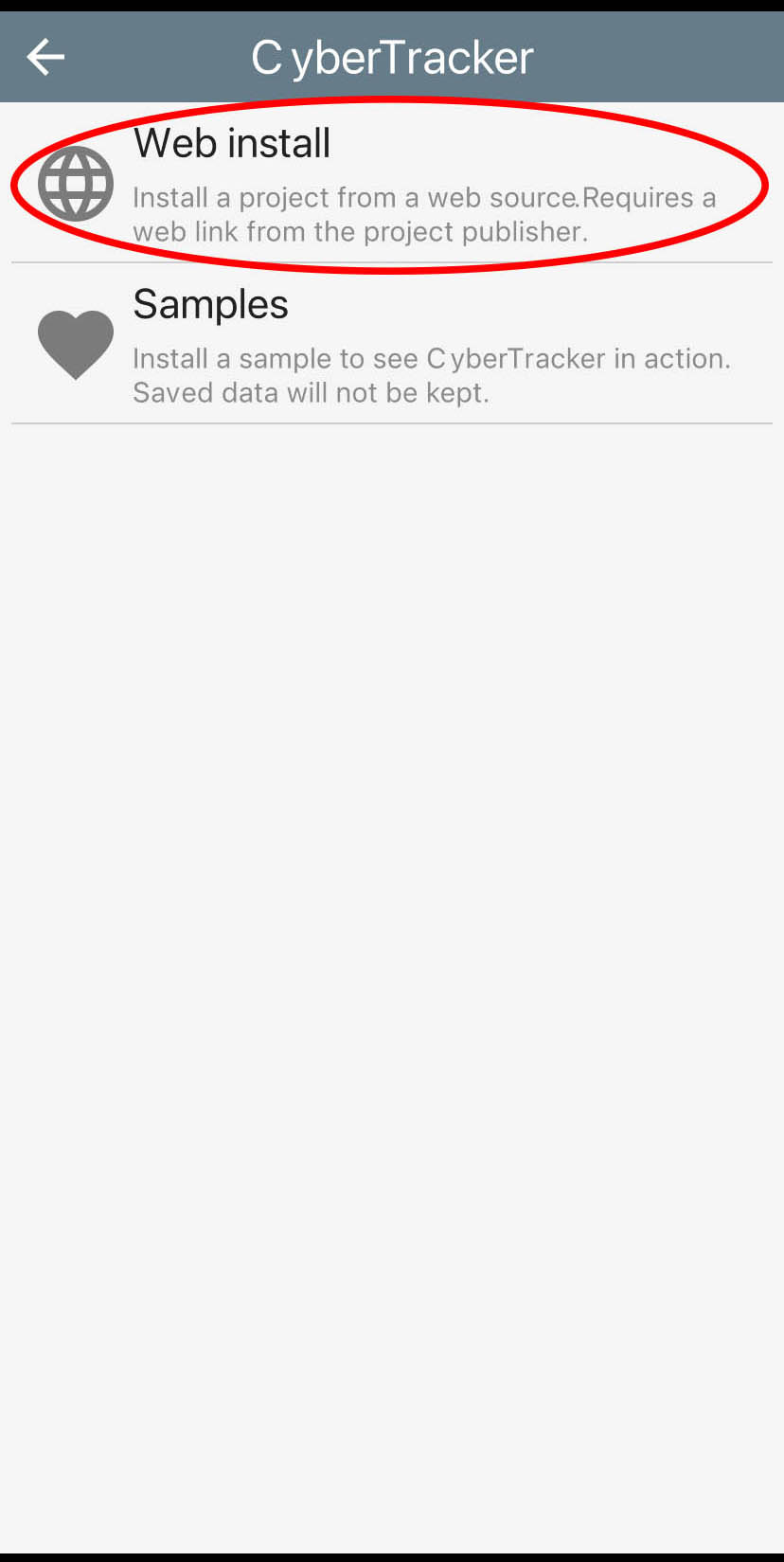784x1562 pixels.
Task: Open the Web install option
Action: [x=392, y=183]
